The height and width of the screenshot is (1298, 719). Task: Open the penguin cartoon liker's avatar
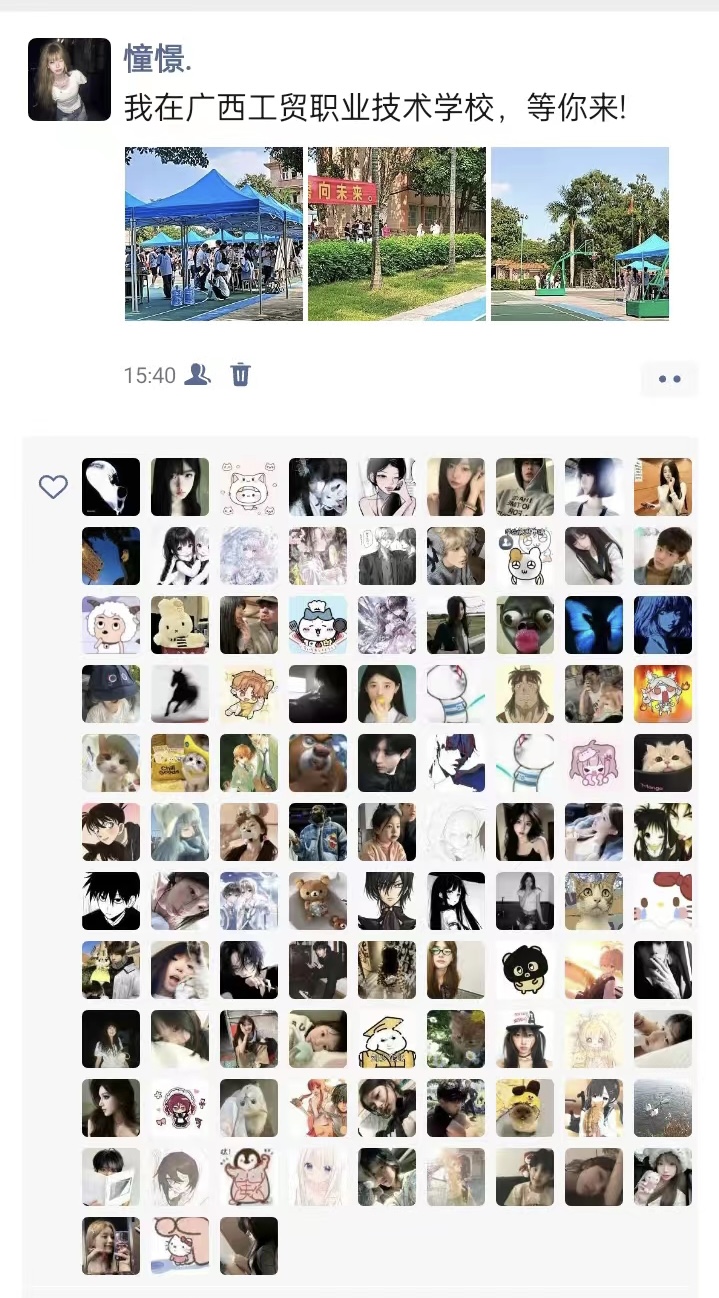(x=249, y=1177)
